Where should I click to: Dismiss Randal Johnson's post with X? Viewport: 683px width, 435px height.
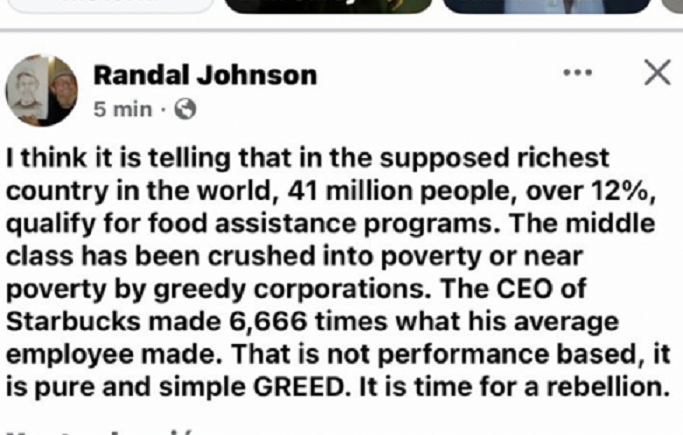656,72
